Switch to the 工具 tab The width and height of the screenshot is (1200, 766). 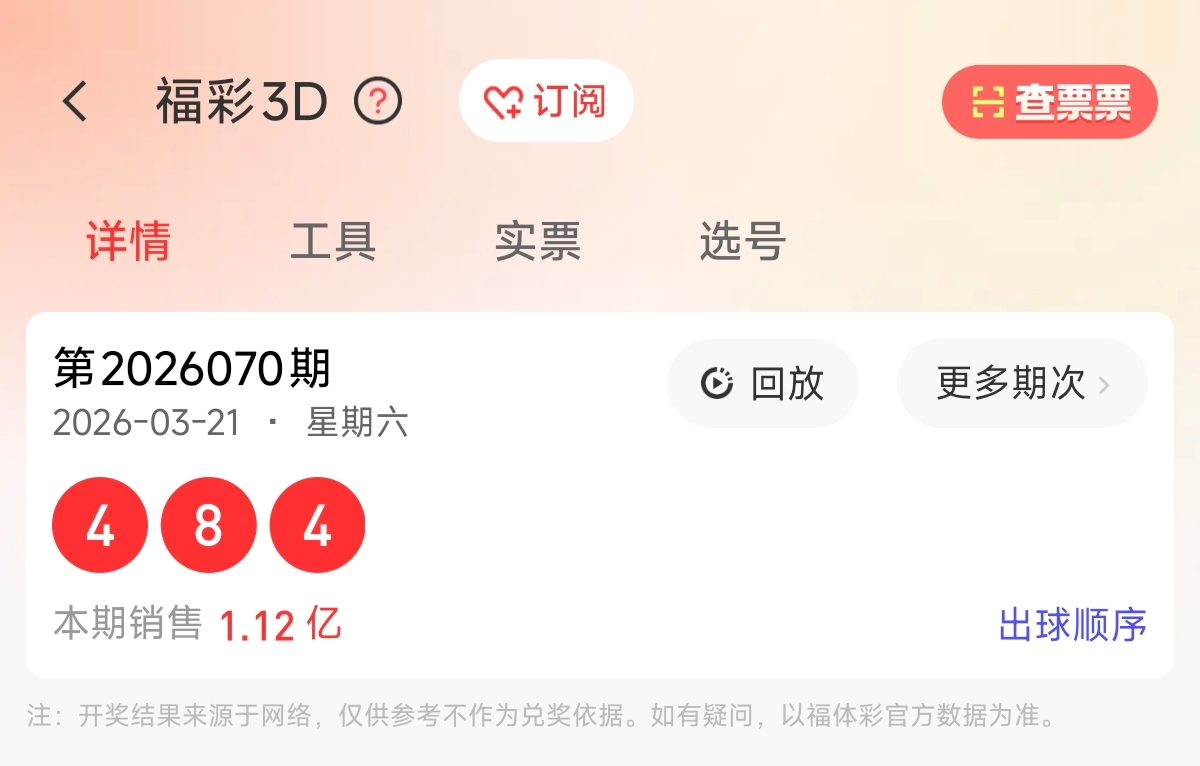click(332, 241)
